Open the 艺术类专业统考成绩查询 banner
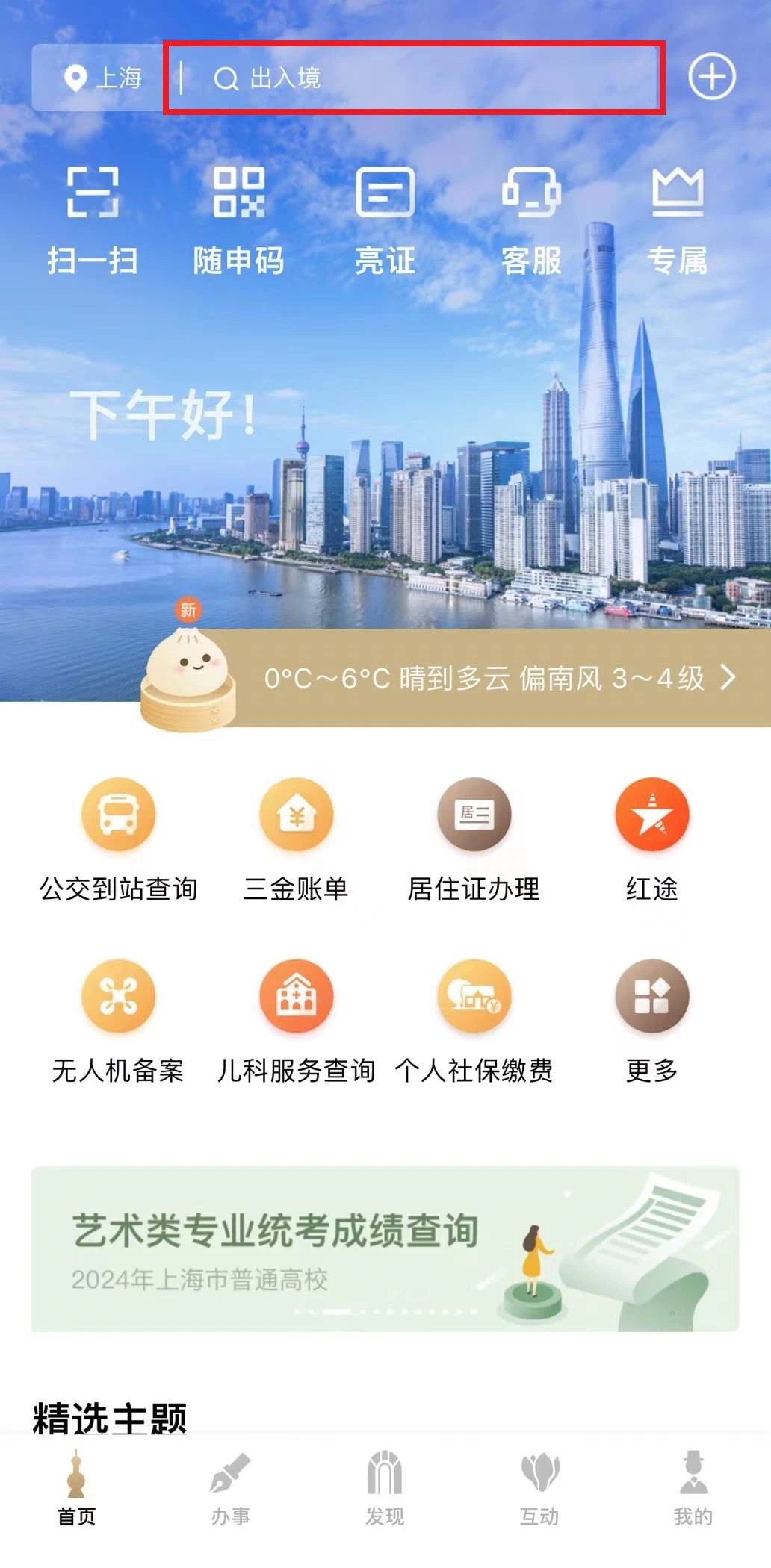771x1568 pixels. (385, 1248)
